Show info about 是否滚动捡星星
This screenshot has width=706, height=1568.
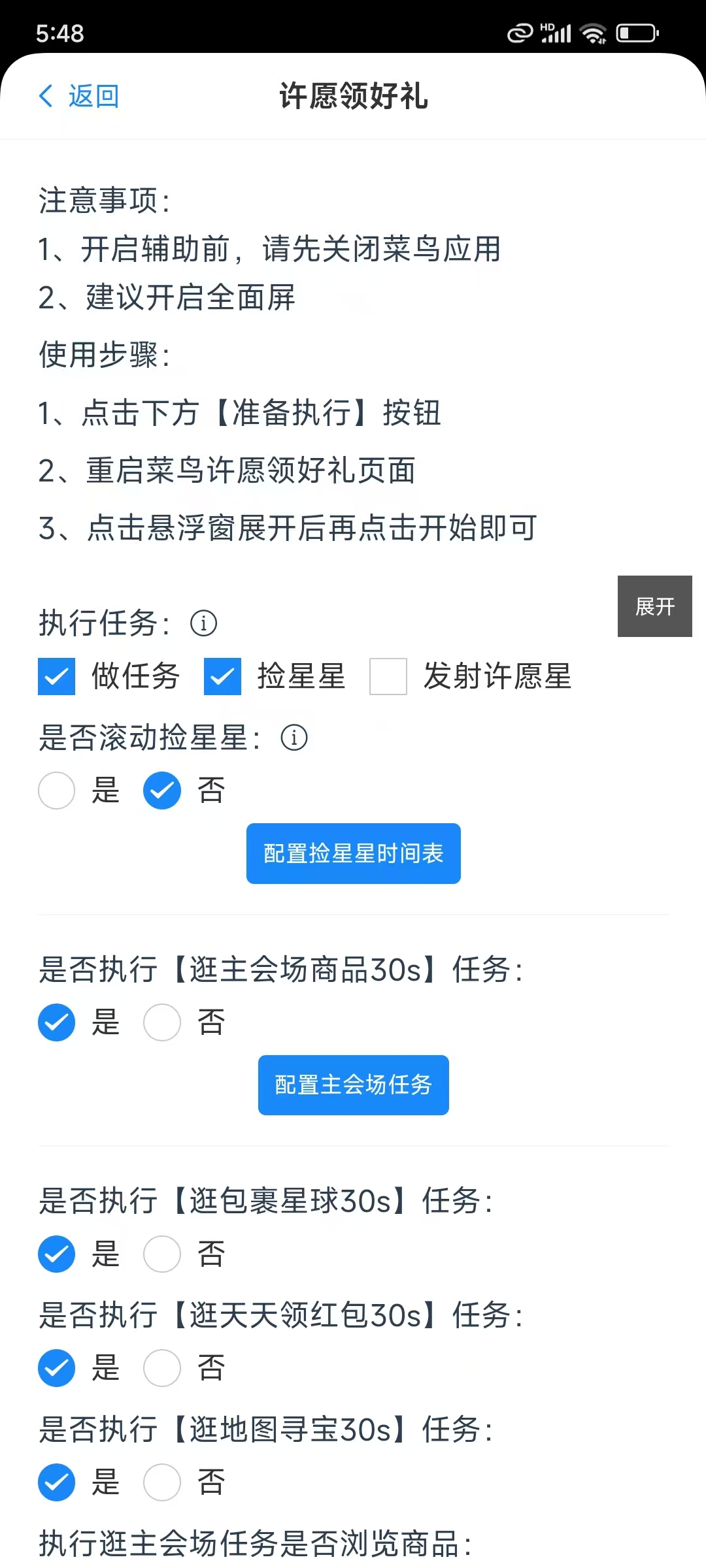tap(294, 738)
